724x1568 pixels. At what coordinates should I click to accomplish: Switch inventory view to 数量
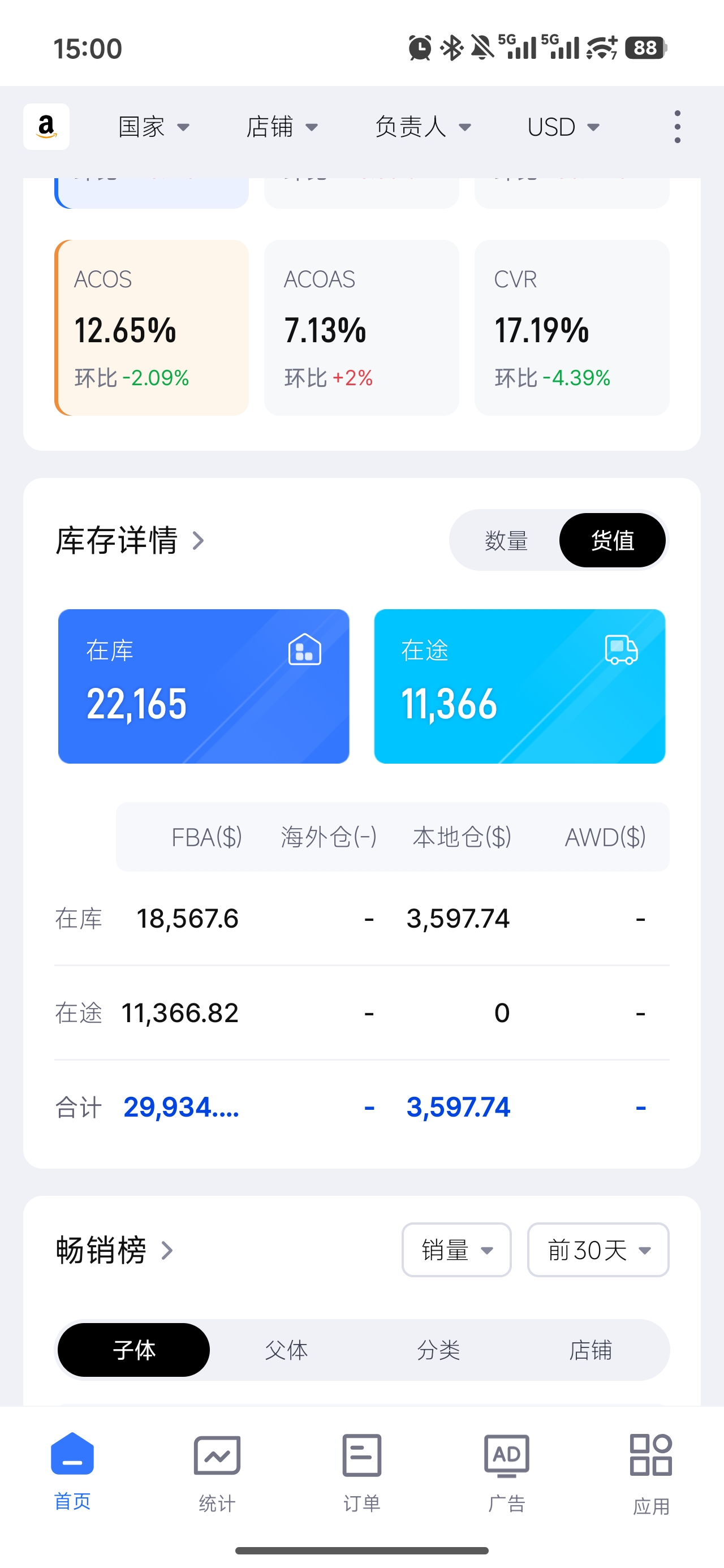coord(506,540)
